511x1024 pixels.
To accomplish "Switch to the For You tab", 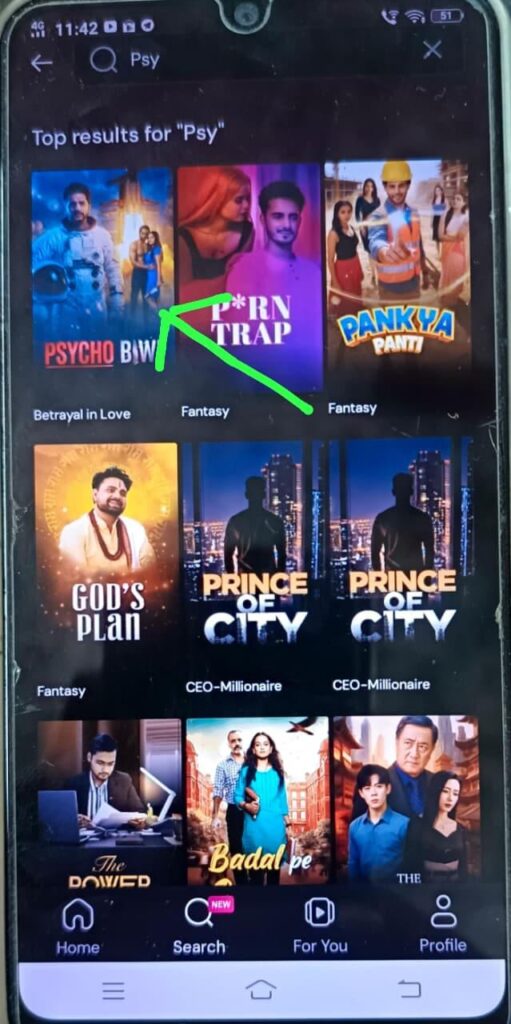I will 320,926.
